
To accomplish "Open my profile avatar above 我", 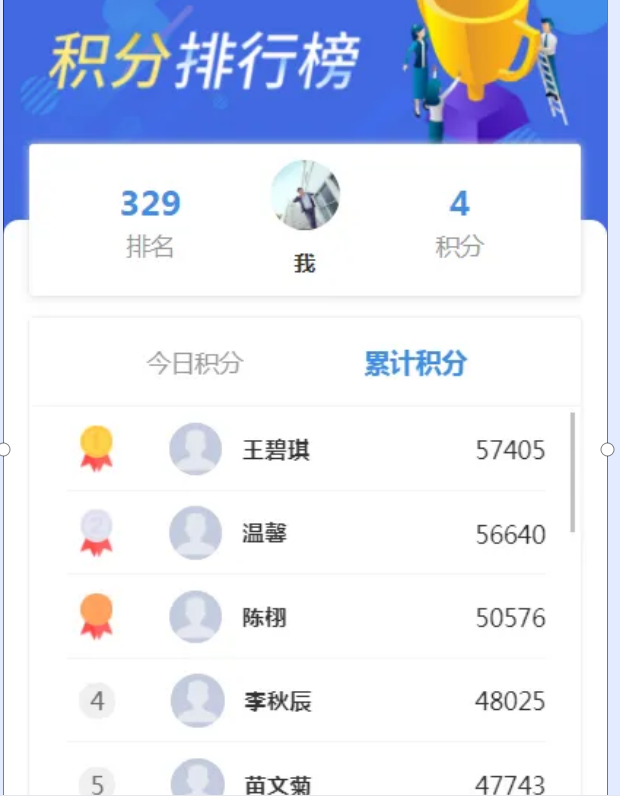I will (x=305, y=196).
